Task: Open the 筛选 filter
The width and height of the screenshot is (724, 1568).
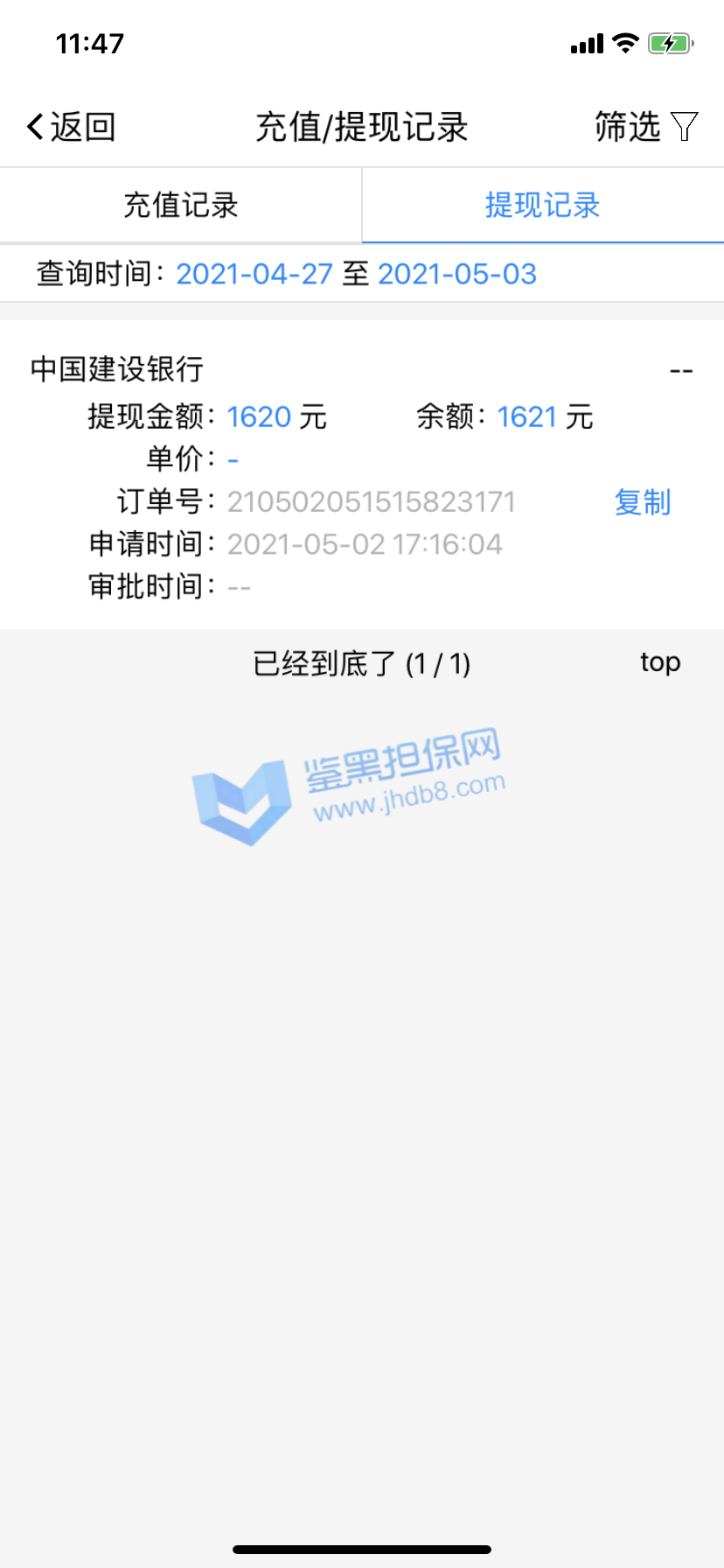Action: pyautogui.click(x=645, y=127)
